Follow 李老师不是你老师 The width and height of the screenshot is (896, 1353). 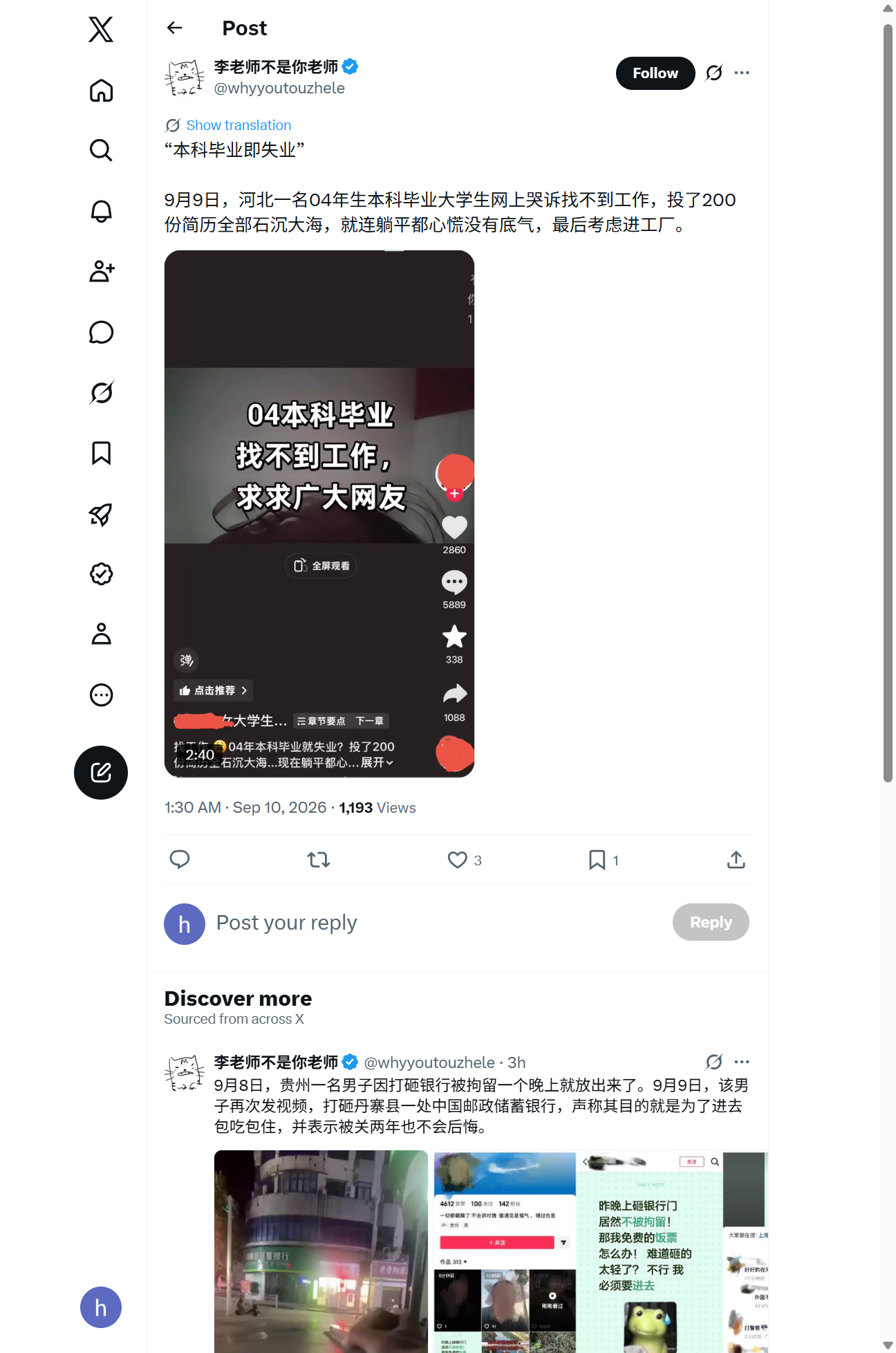655,73
